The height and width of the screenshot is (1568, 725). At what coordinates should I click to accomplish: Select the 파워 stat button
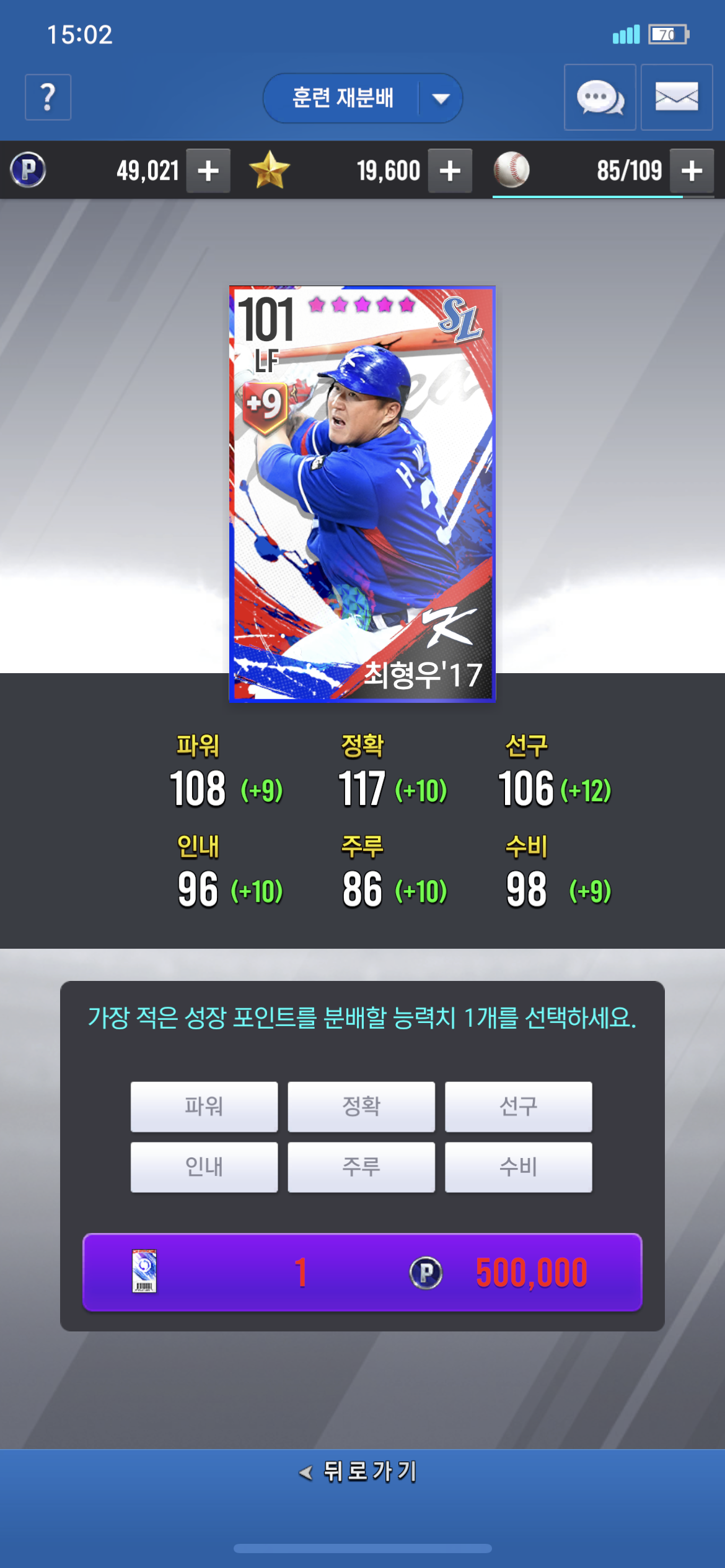point(204,1107)
